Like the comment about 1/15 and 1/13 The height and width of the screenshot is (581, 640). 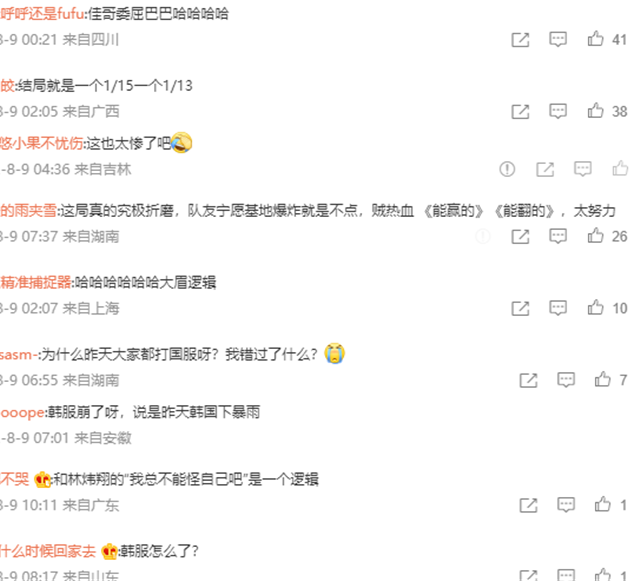pos(596,111)
